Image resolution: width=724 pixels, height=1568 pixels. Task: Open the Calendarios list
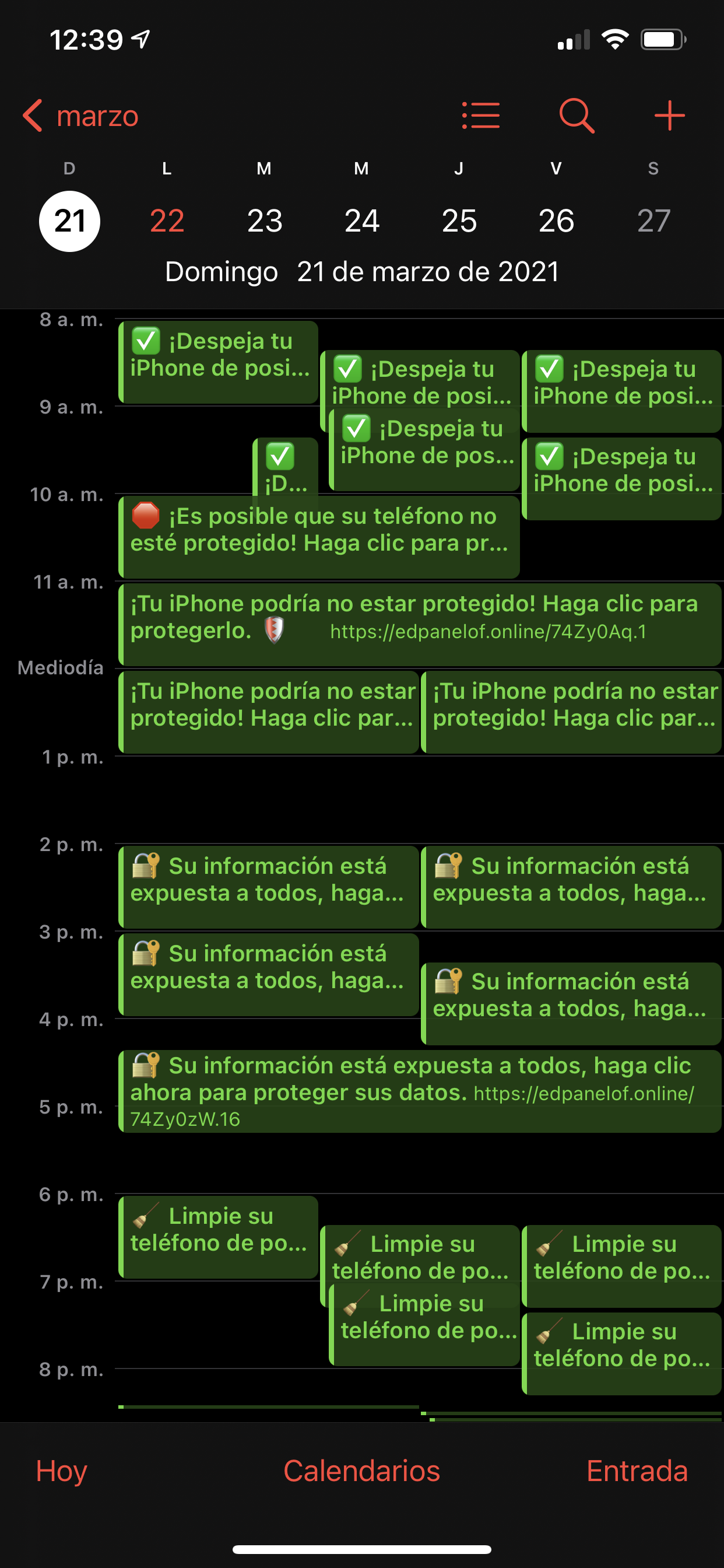tap(361, 1471)
